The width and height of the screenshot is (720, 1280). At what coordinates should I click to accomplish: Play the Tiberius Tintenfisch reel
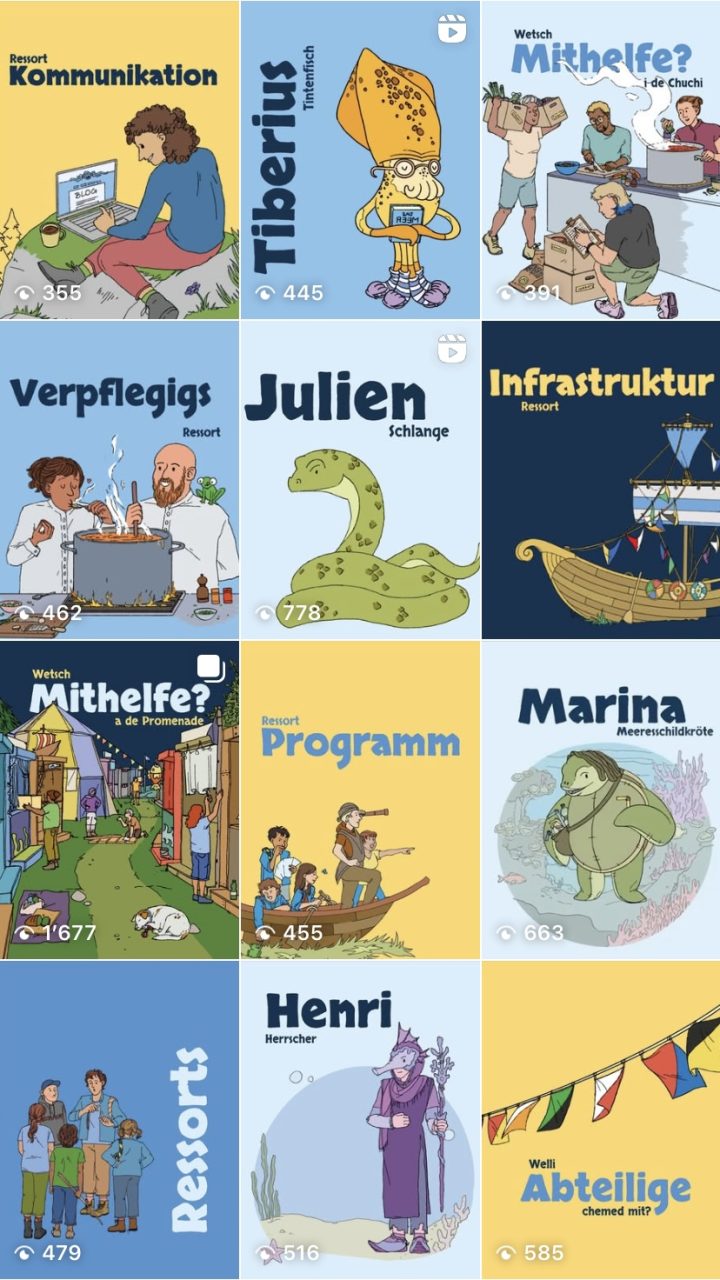pos(360,160)
